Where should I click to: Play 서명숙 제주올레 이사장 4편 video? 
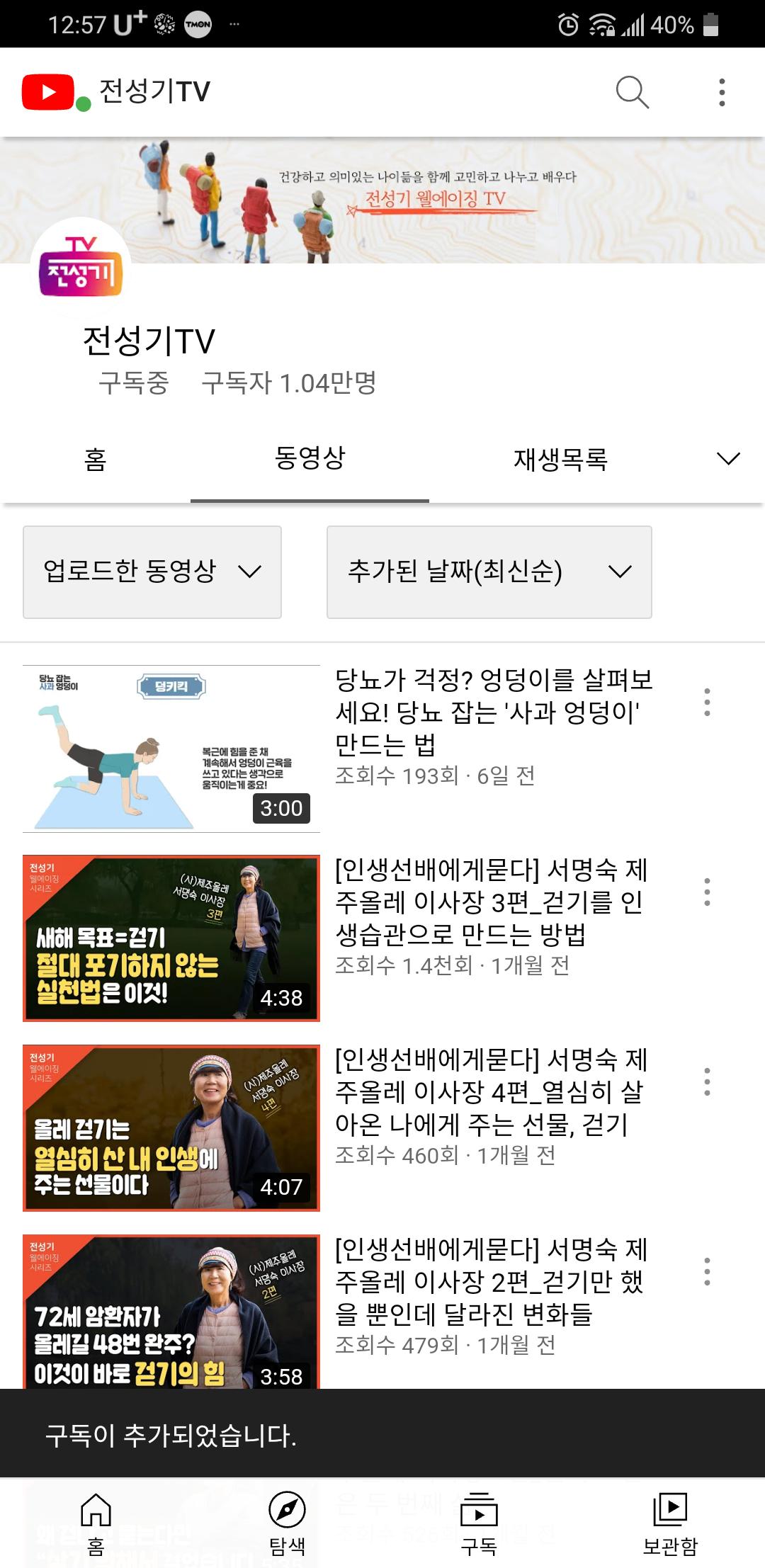171,1127
